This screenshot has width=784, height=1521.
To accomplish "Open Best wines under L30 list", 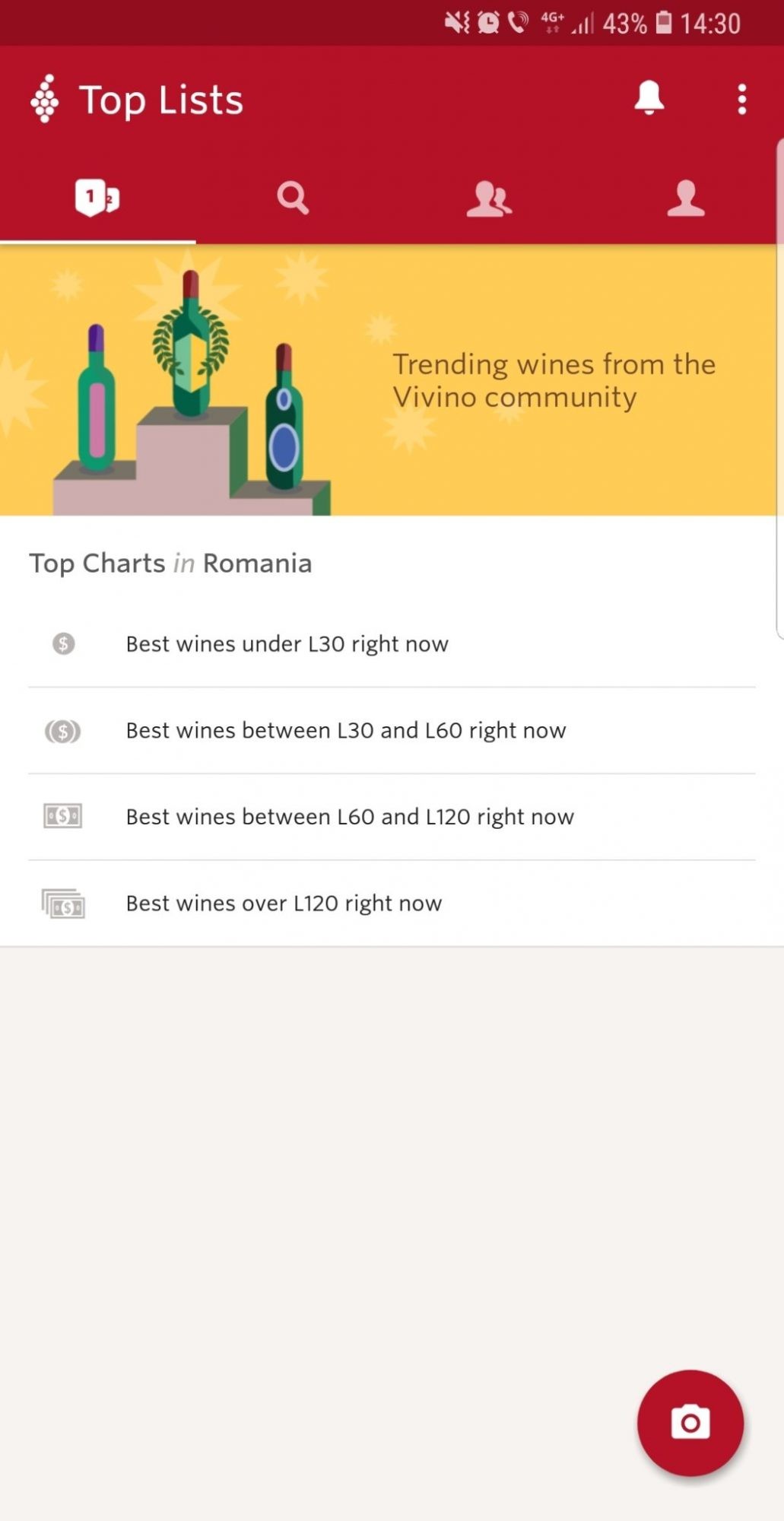I will tap(287, 644).
